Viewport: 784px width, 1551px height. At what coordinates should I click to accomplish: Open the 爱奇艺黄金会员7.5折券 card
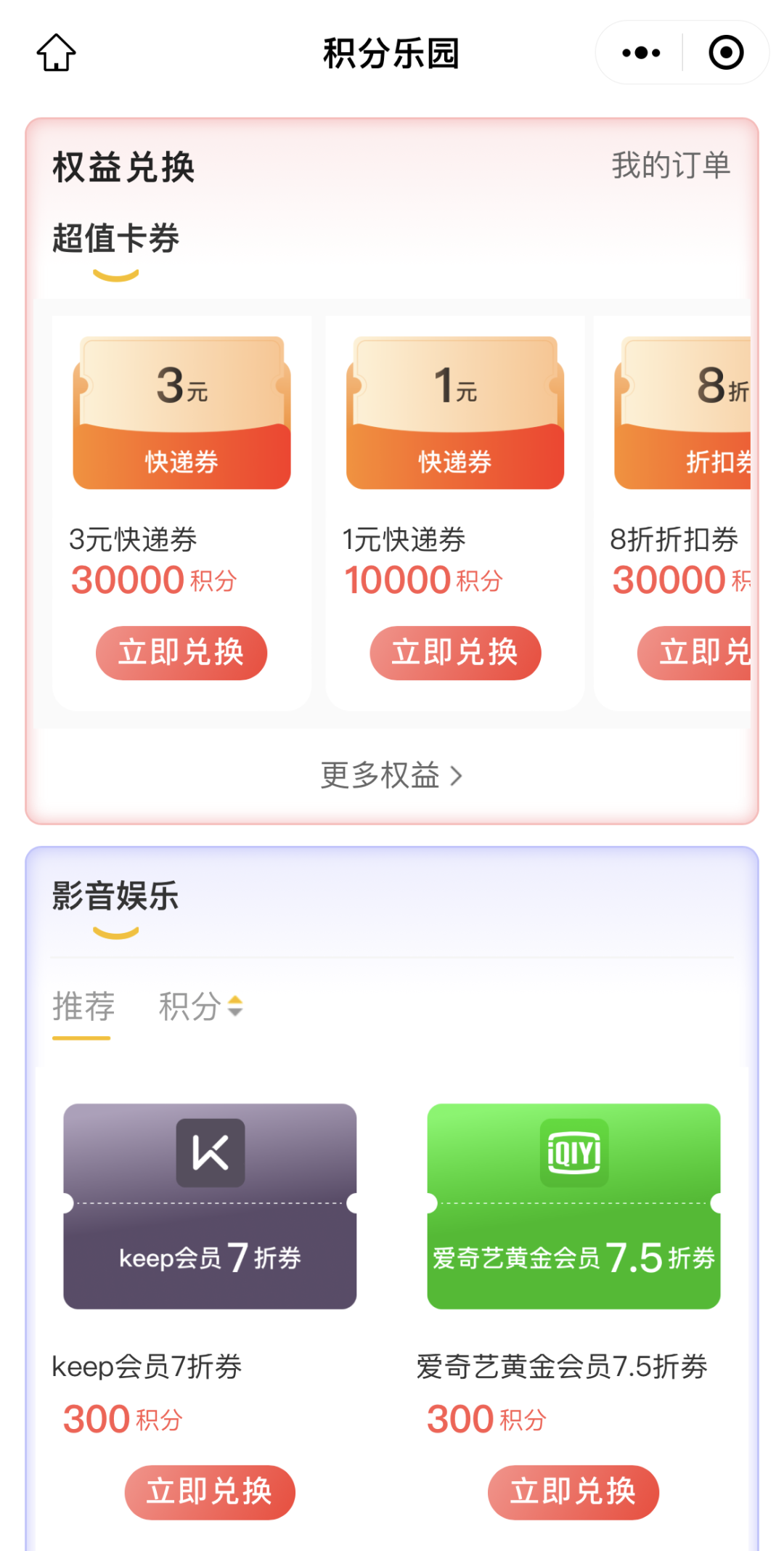tap(573, 1206)
